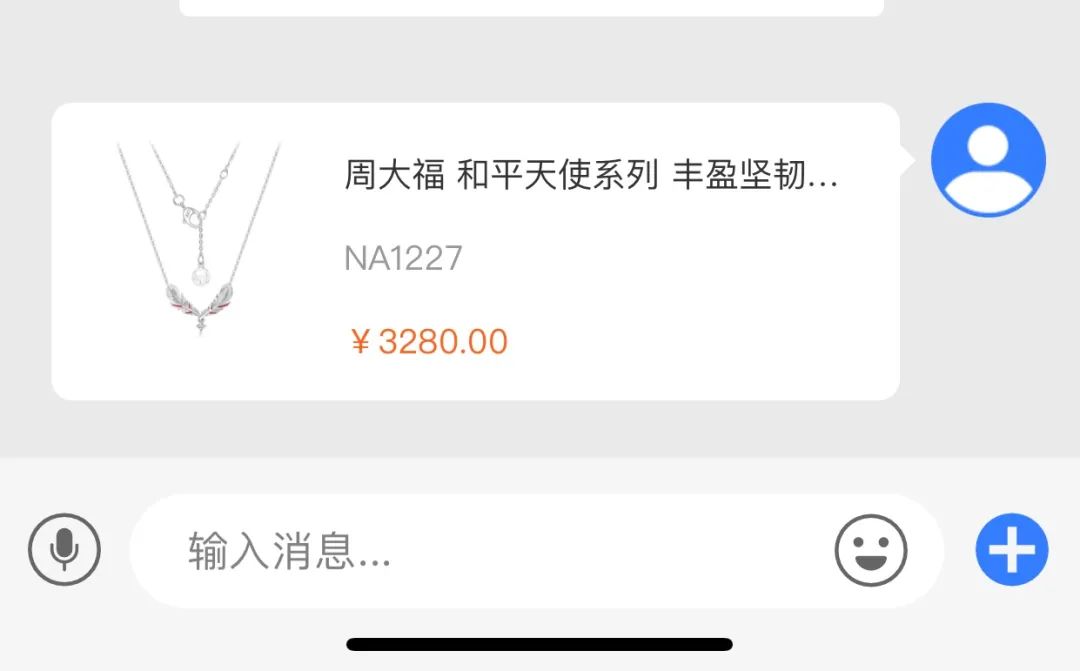Viewport: 1080px width, 671px height.
Task: Focus the 输入消息 message field
Action: tap(480, 551)
